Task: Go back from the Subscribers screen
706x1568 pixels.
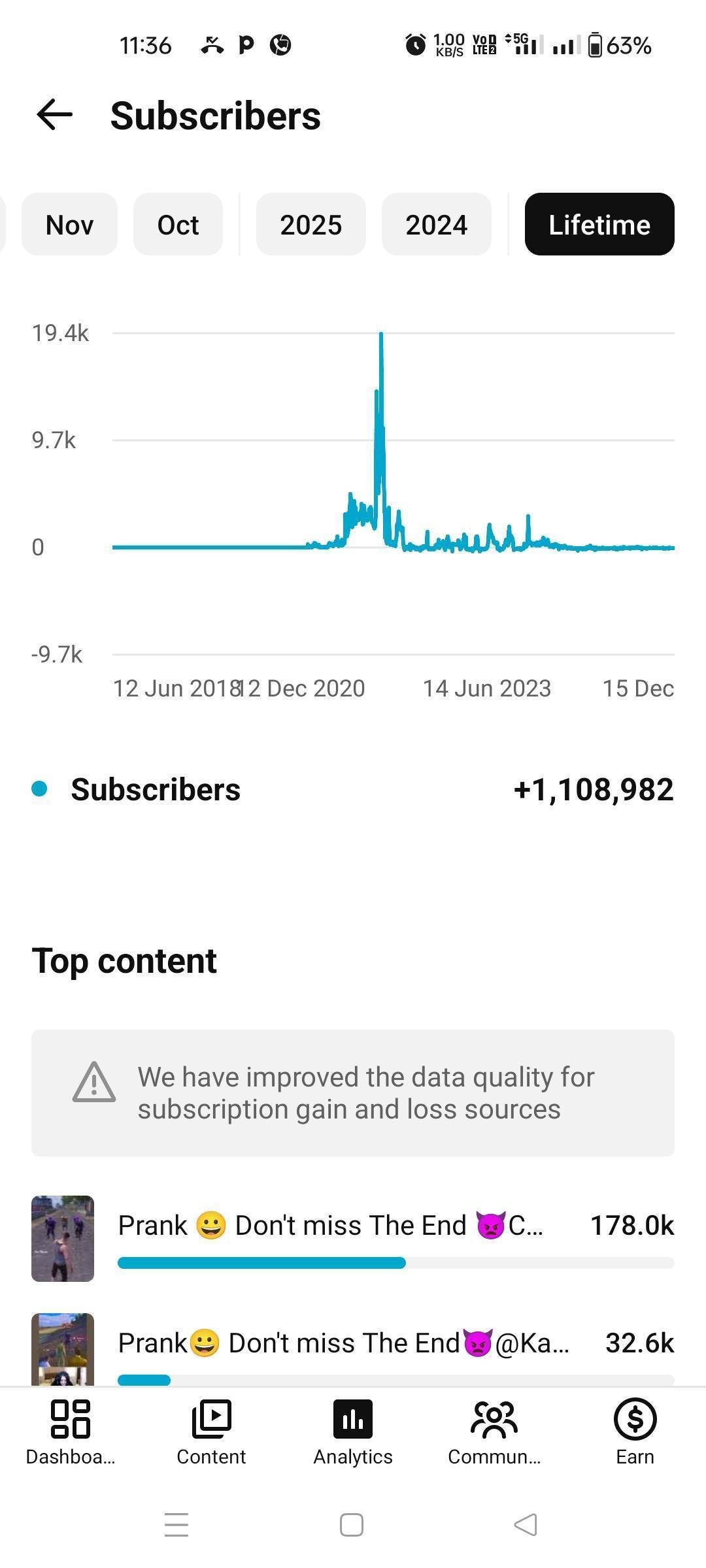Action: pyautogui.click(x=54, y=116)
